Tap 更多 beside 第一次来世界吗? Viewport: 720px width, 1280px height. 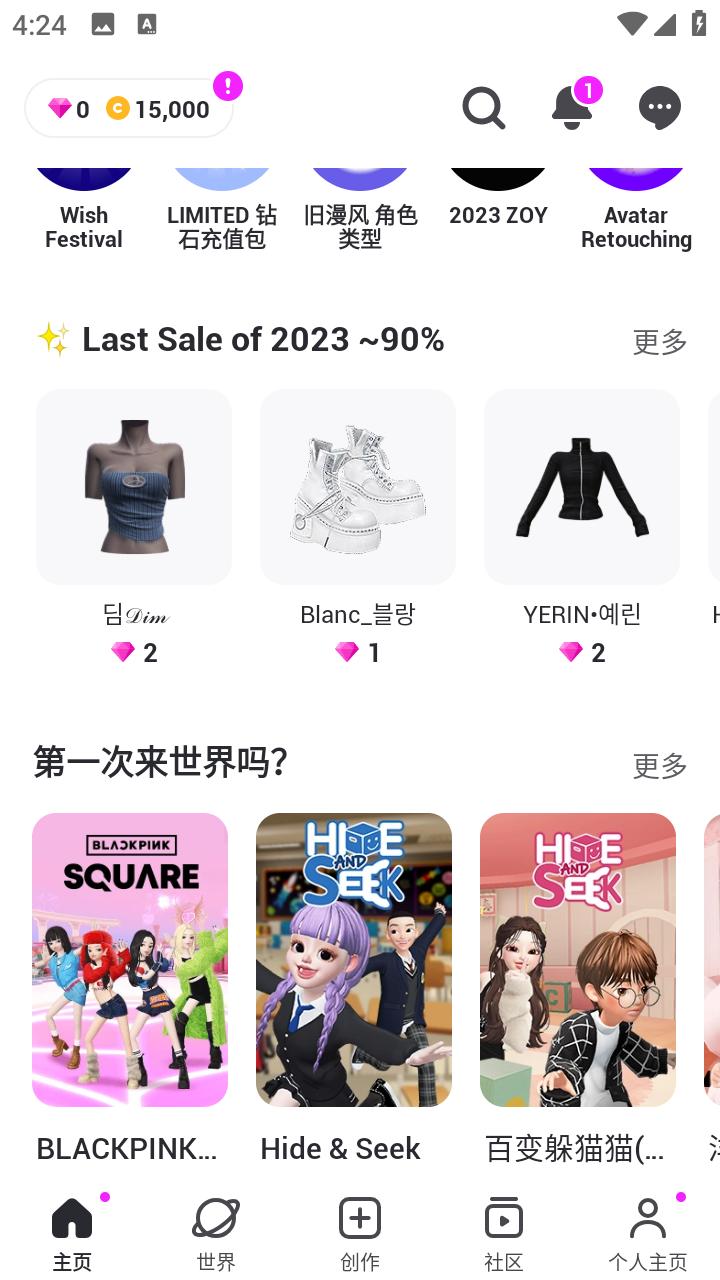pyautogui.click(x=658, y=766)
